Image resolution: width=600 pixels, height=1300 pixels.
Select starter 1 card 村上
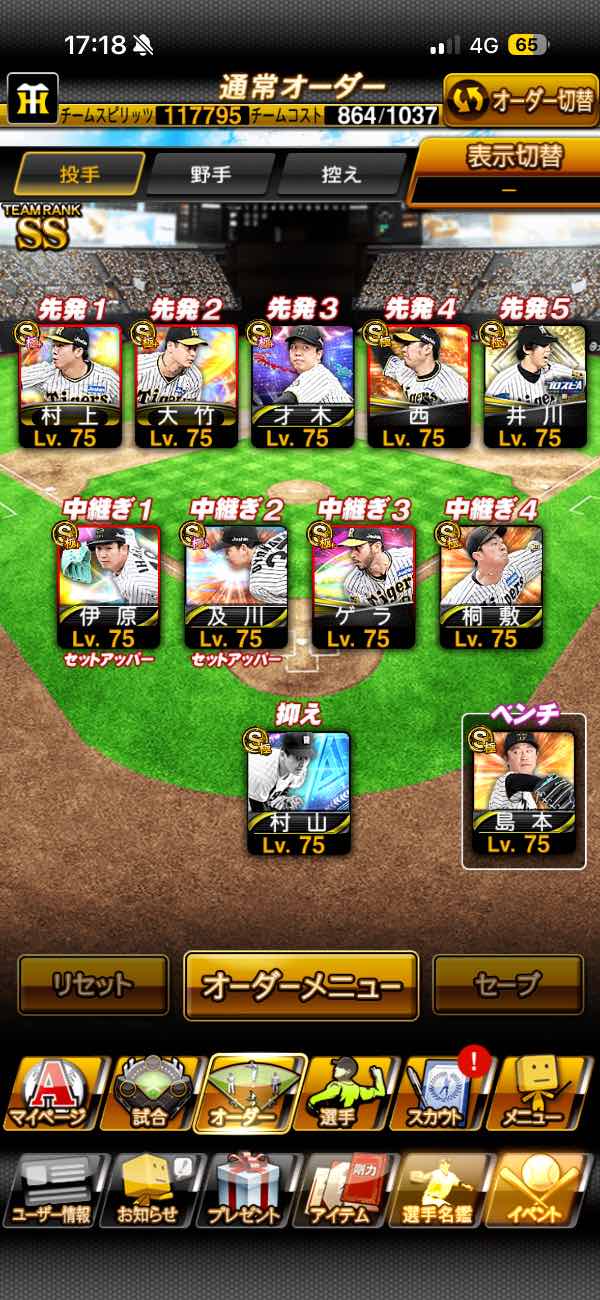71,385
